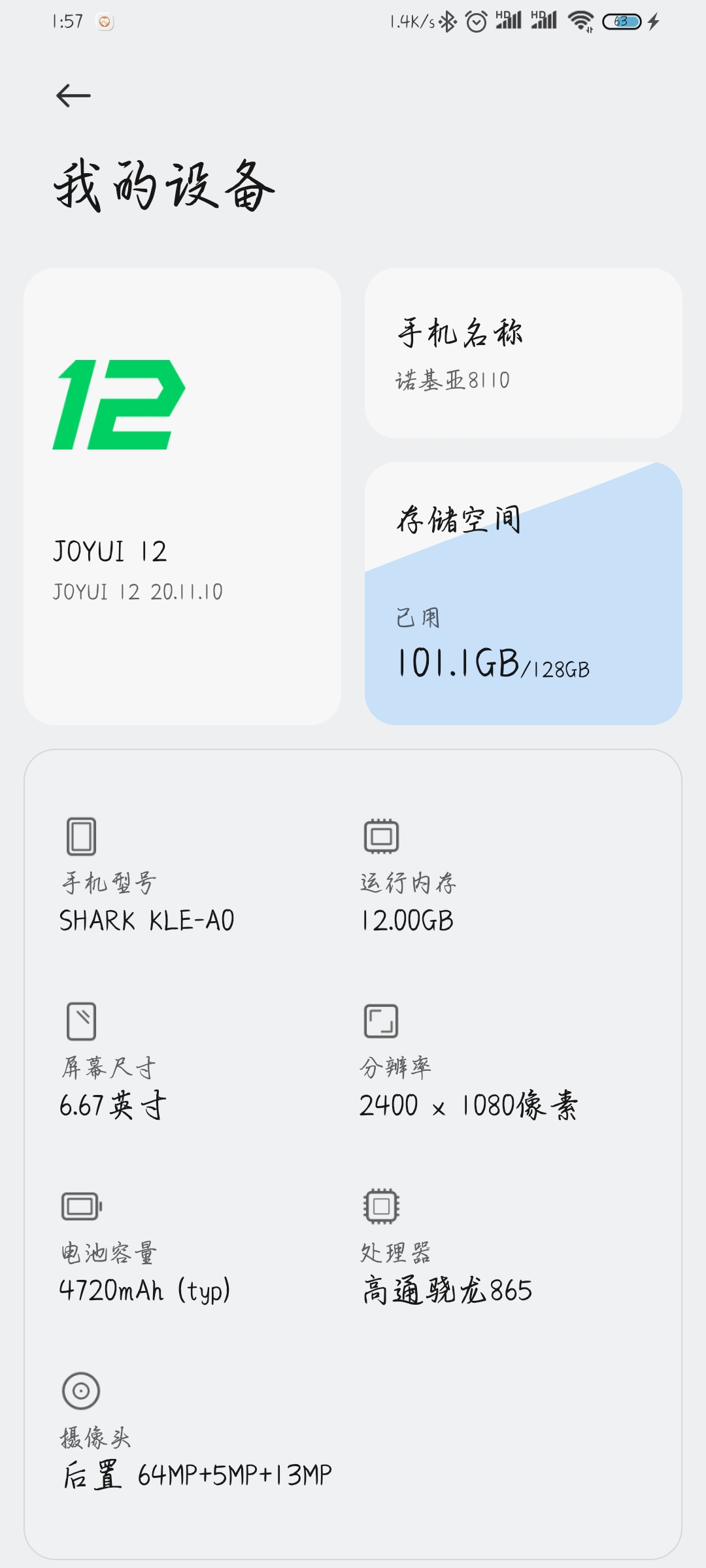Go back using the top arrow
The image size is (706, 1568).
coord(73,96)
